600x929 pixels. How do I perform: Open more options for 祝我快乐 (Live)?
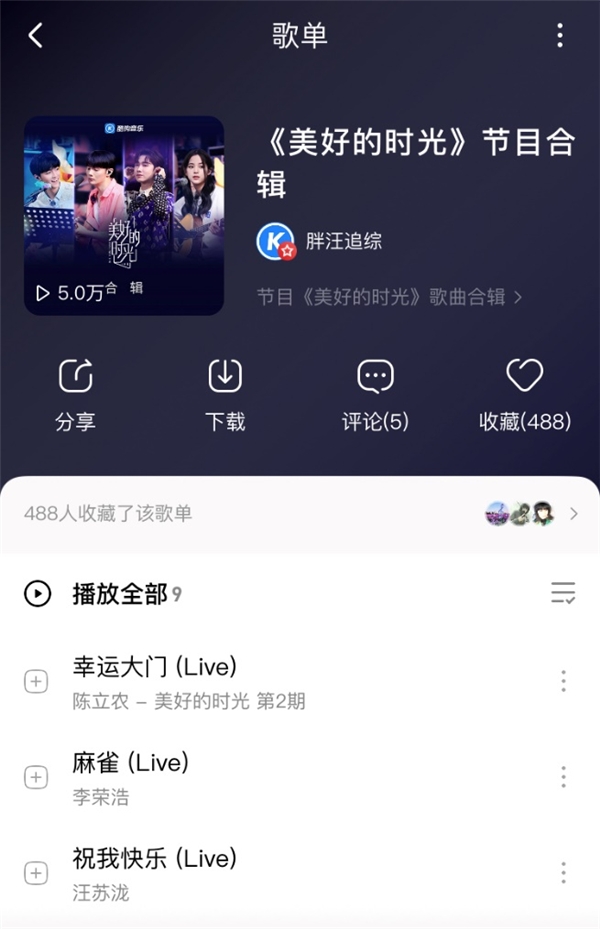563,872
